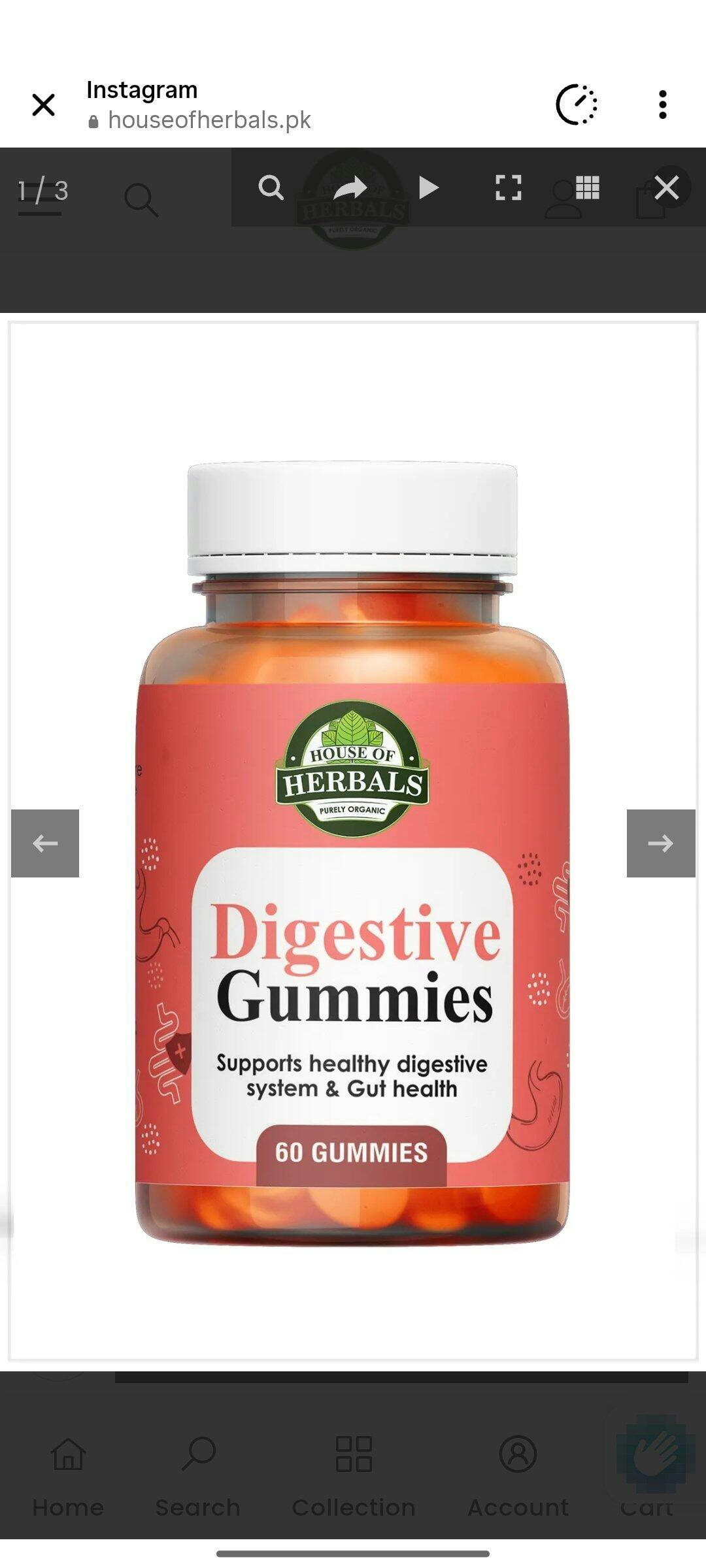Show image thumbnails grid
Image resolution: width=706 pixels, height=1568 pixels.
click(x=587, y=188)
